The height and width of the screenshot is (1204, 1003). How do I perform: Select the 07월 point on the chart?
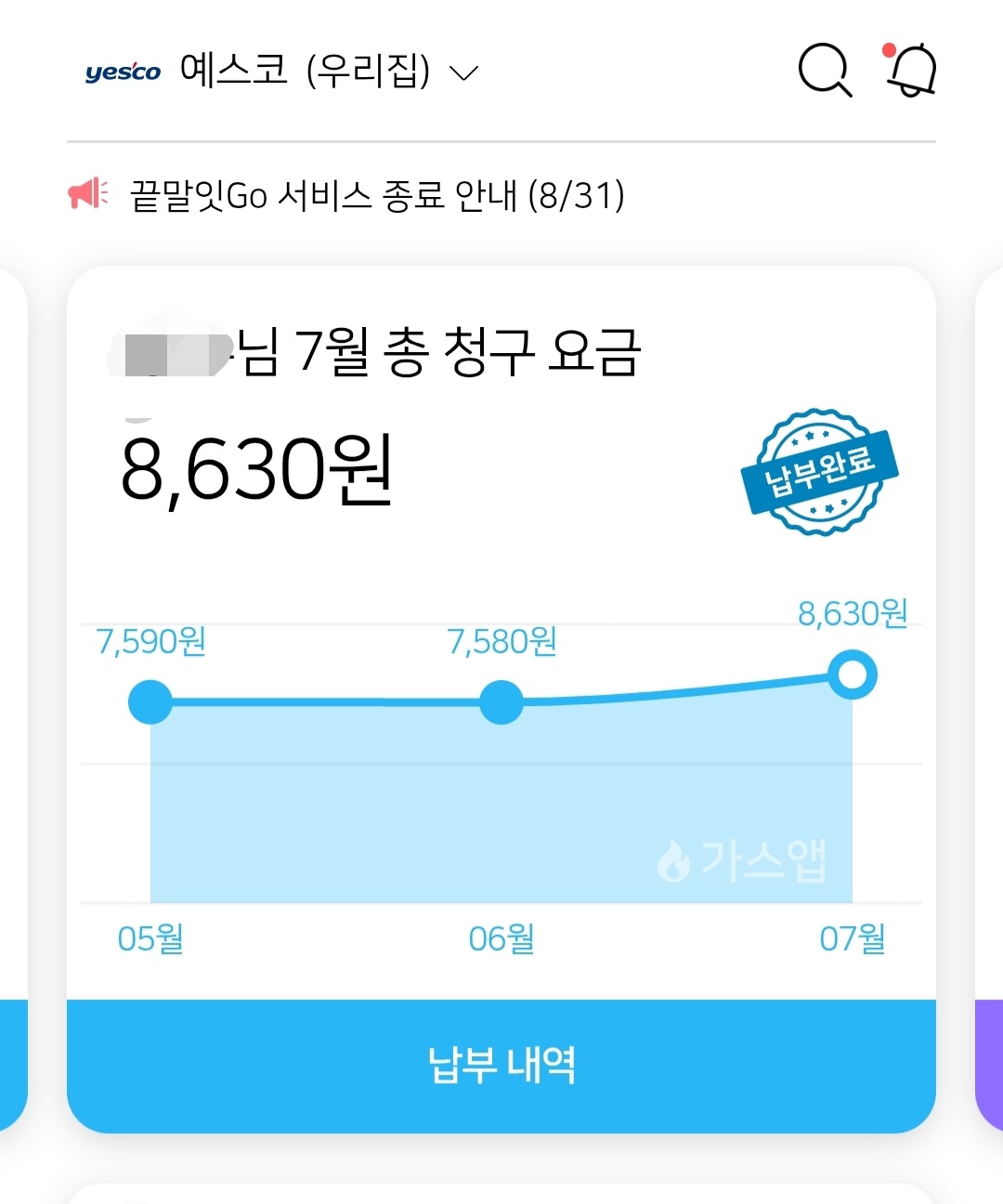tap(852, 675)
